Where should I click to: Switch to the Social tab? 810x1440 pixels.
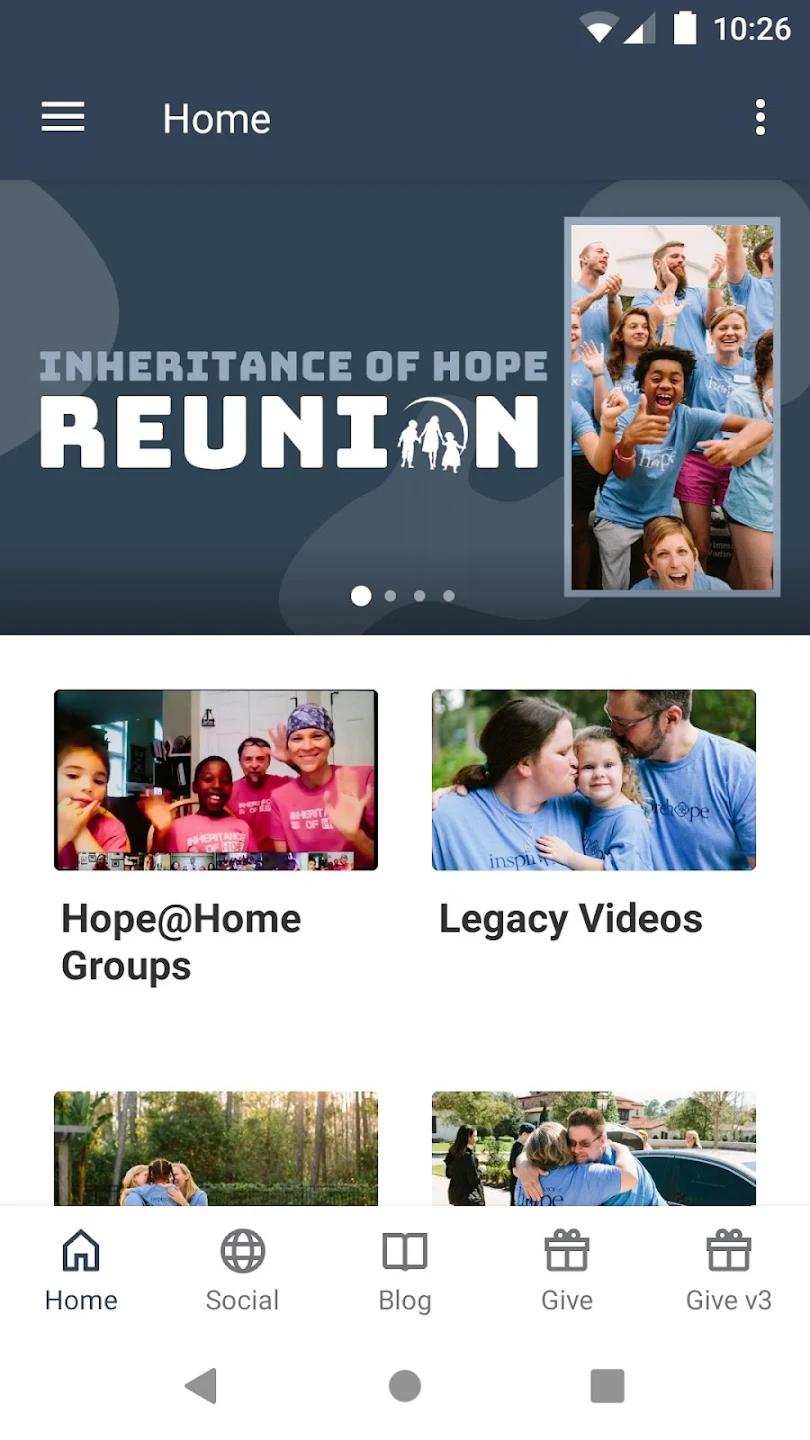point(242,1270)
